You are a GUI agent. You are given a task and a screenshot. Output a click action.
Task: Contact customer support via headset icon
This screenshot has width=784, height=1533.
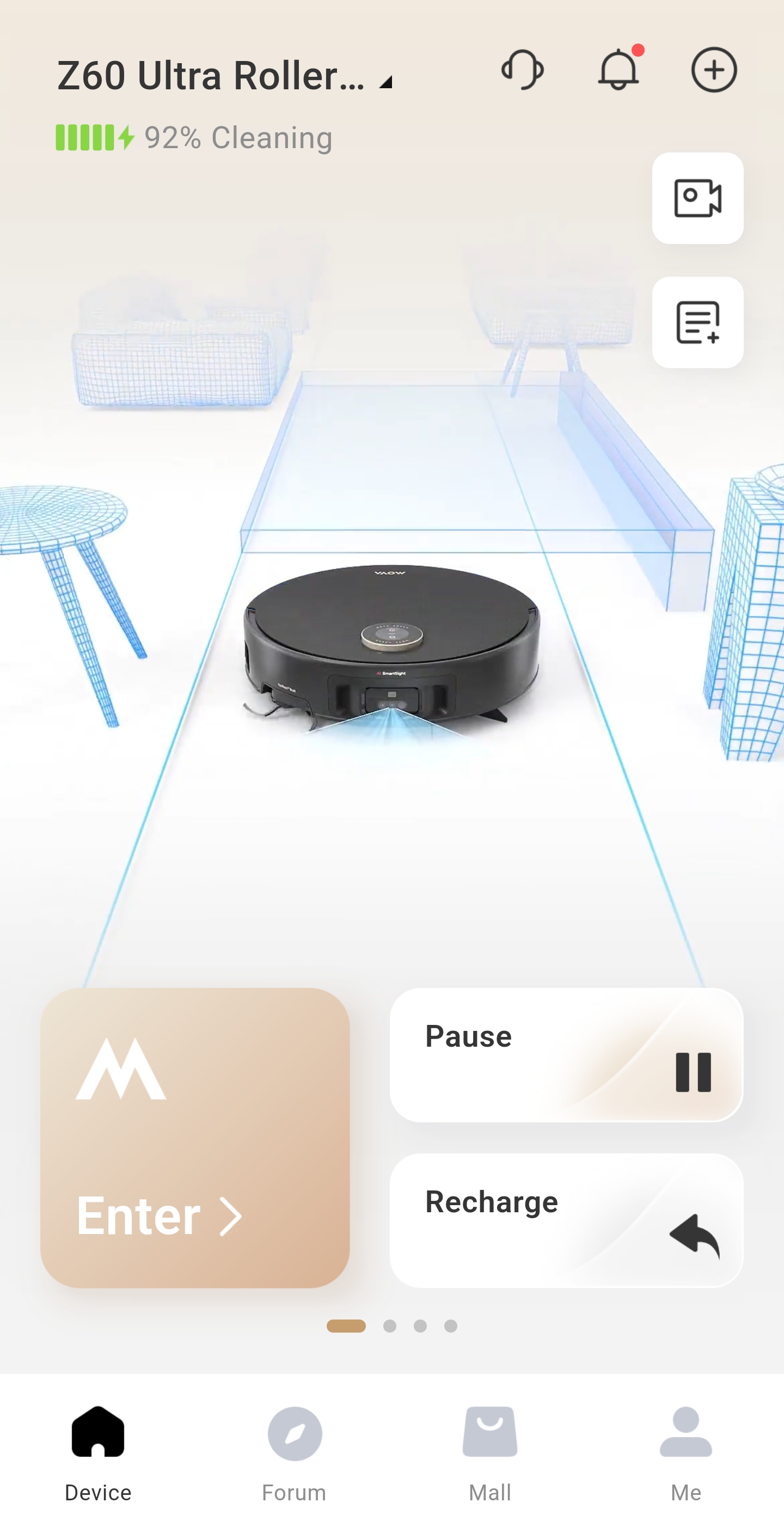522,70
